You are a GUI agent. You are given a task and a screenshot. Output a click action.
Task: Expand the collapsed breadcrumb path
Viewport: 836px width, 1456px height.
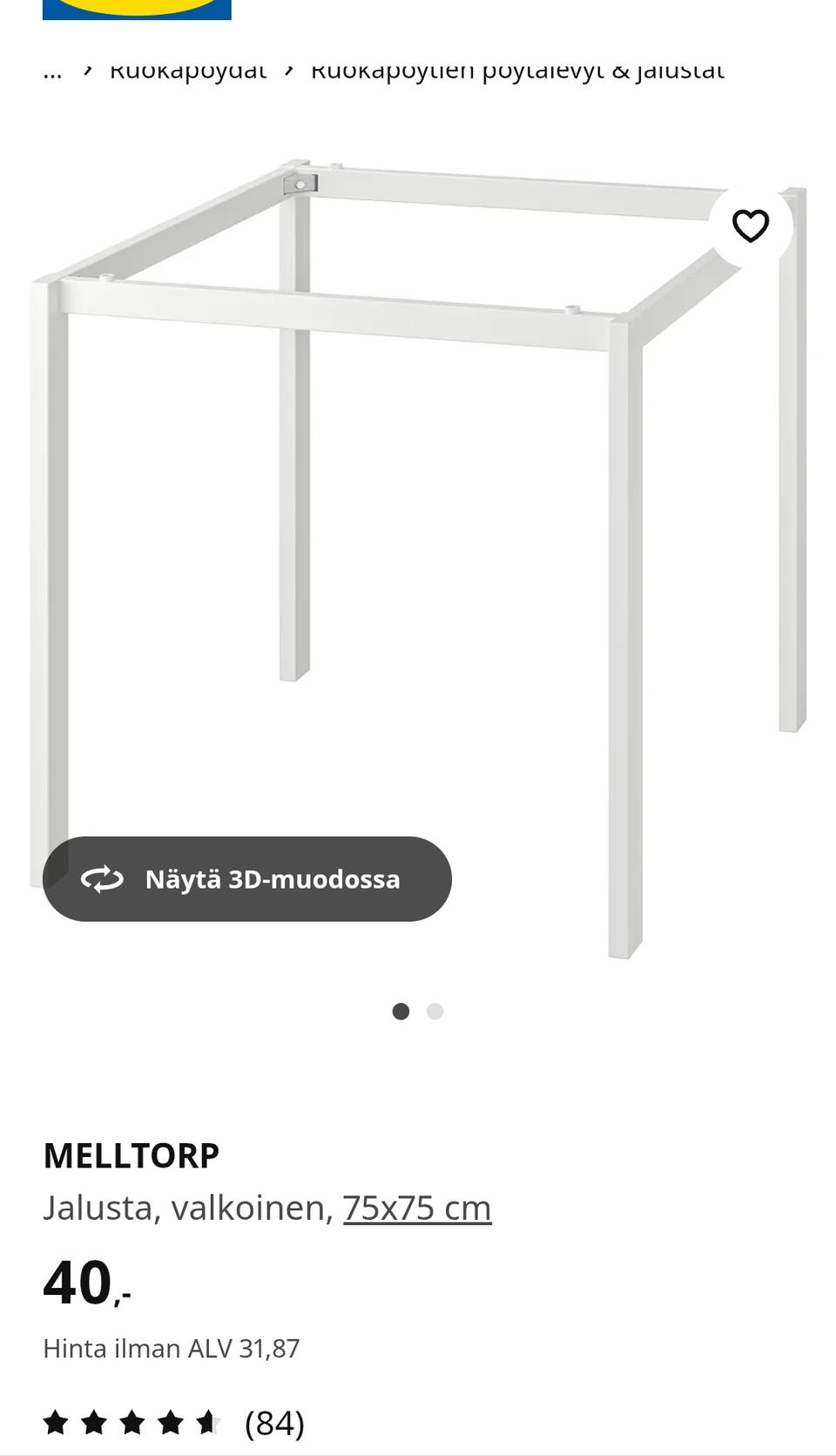[x=52, y=70]
